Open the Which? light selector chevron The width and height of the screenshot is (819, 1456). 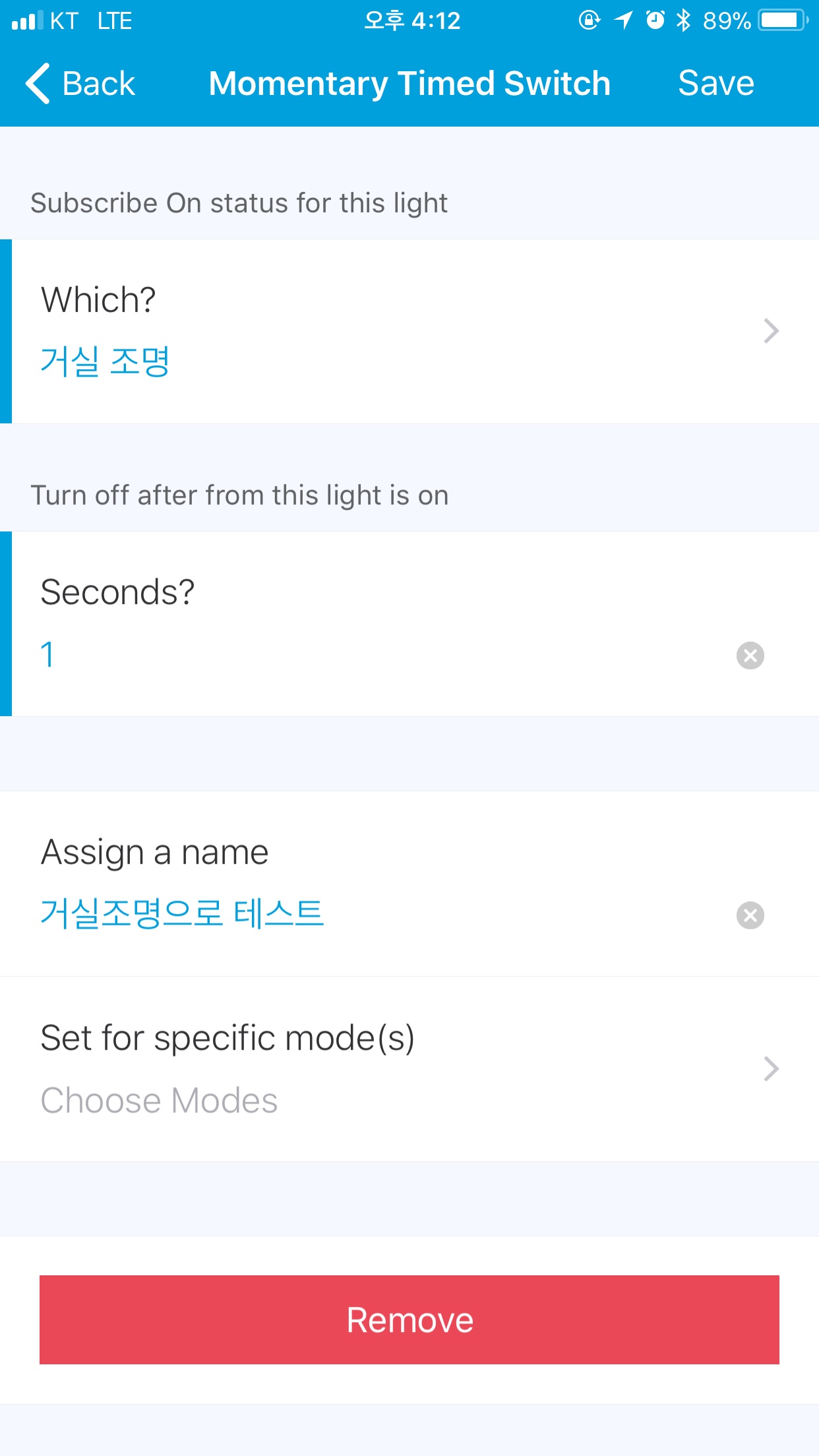coord(770,330)
